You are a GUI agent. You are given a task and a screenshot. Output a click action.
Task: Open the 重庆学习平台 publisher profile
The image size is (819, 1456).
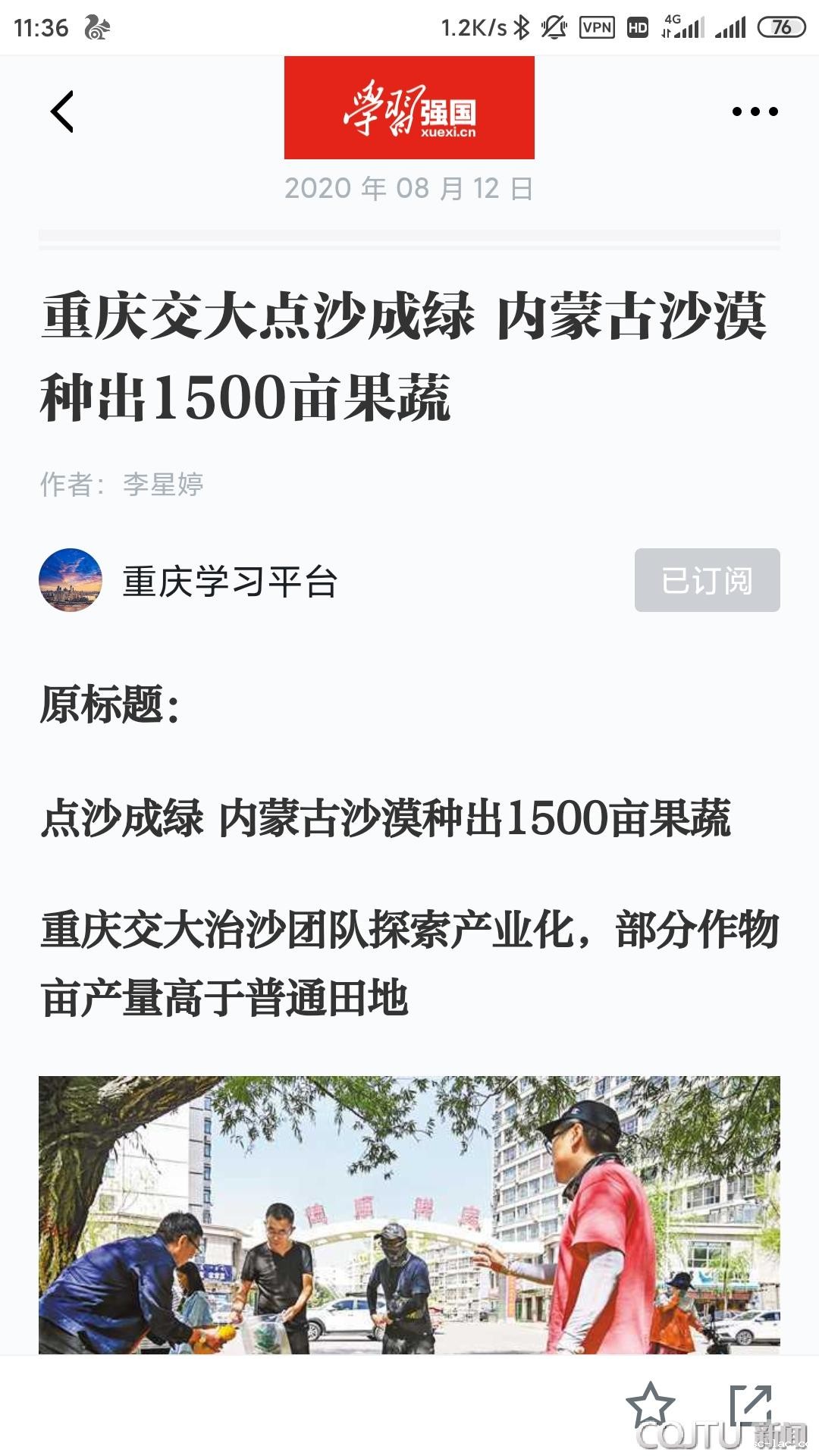coord(229,582)
